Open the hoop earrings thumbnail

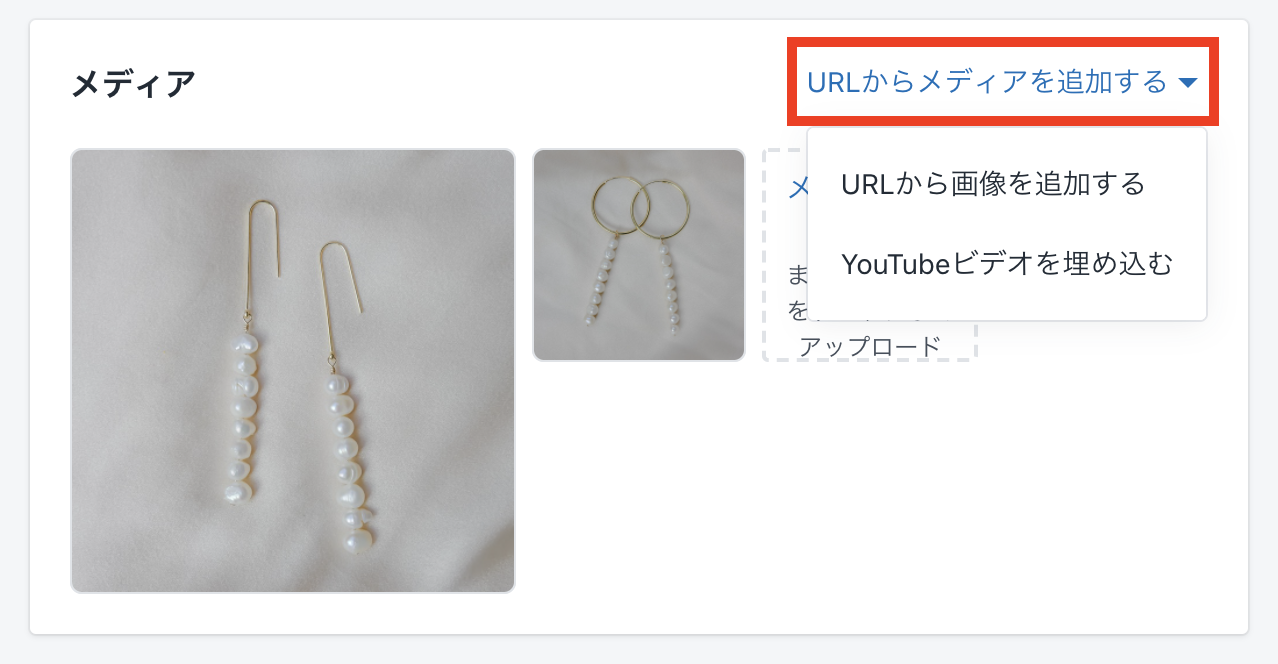[x=639, y=255]
